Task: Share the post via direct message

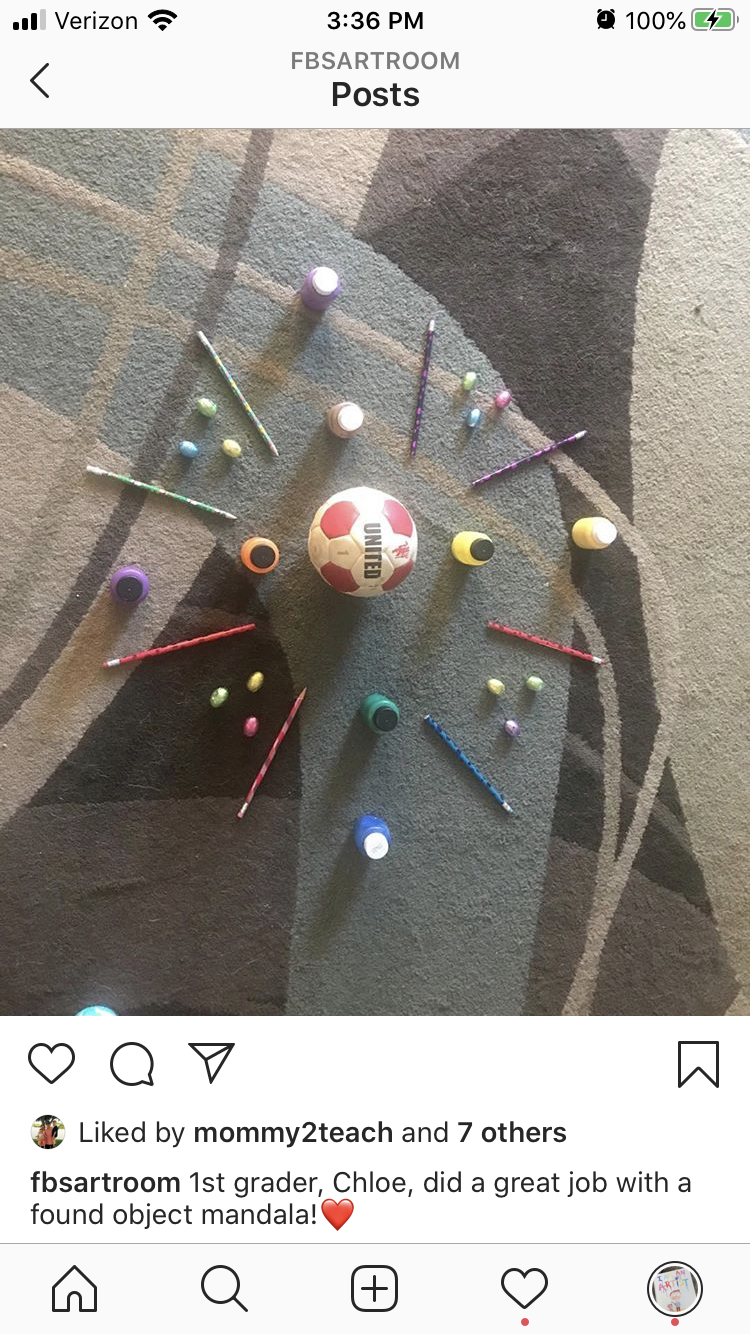Action: pos(211,1064)
